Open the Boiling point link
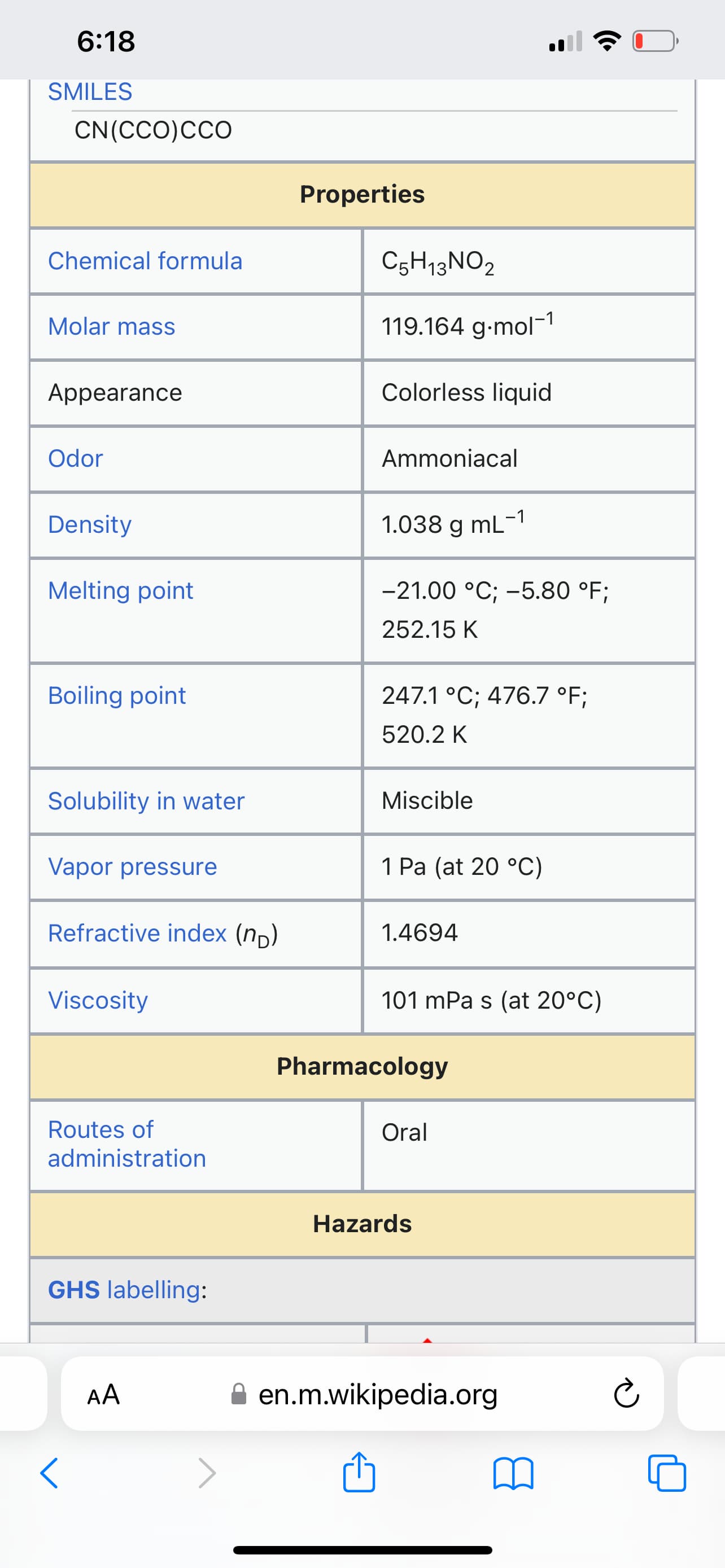The image size is (725, 1568). point(117,695)
